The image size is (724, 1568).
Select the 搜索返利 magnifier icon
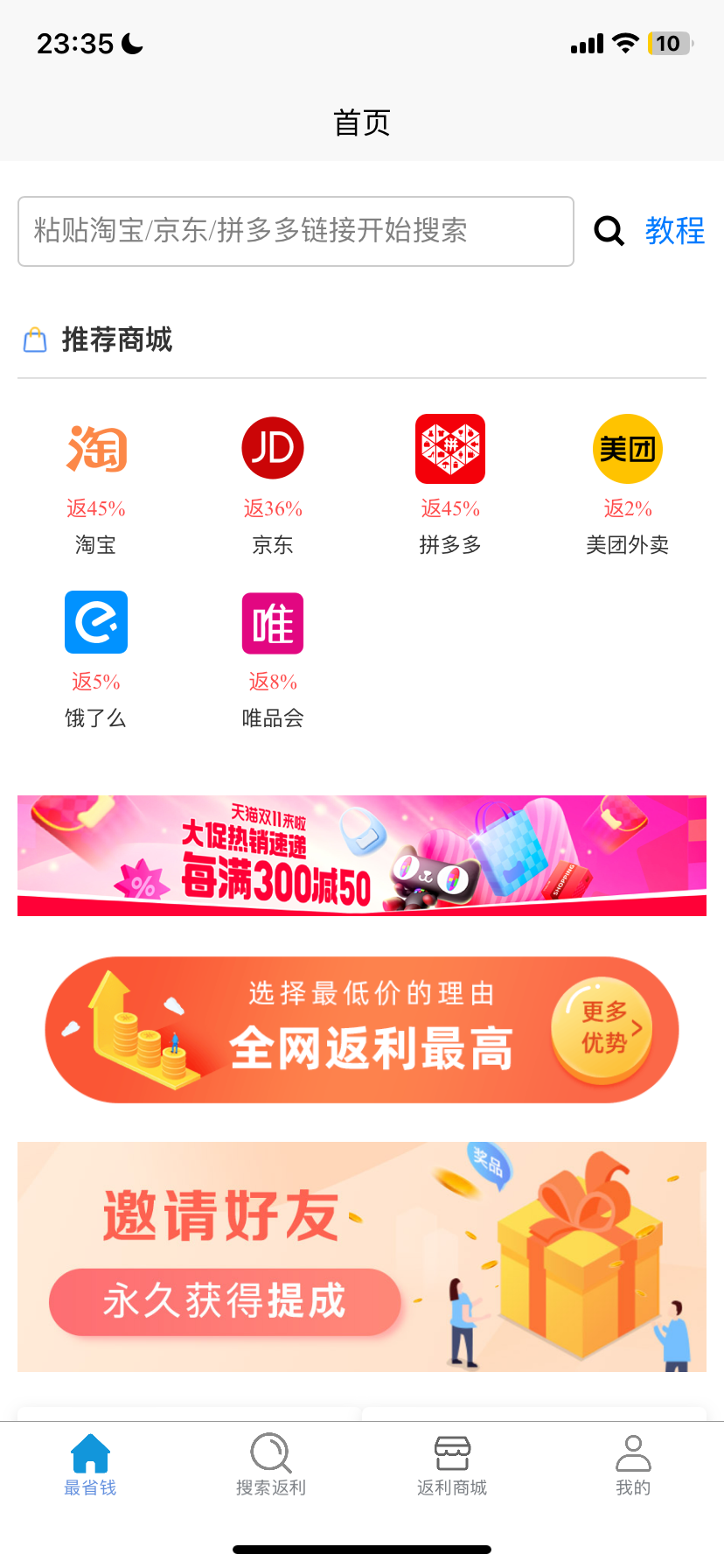(271, 1449)
